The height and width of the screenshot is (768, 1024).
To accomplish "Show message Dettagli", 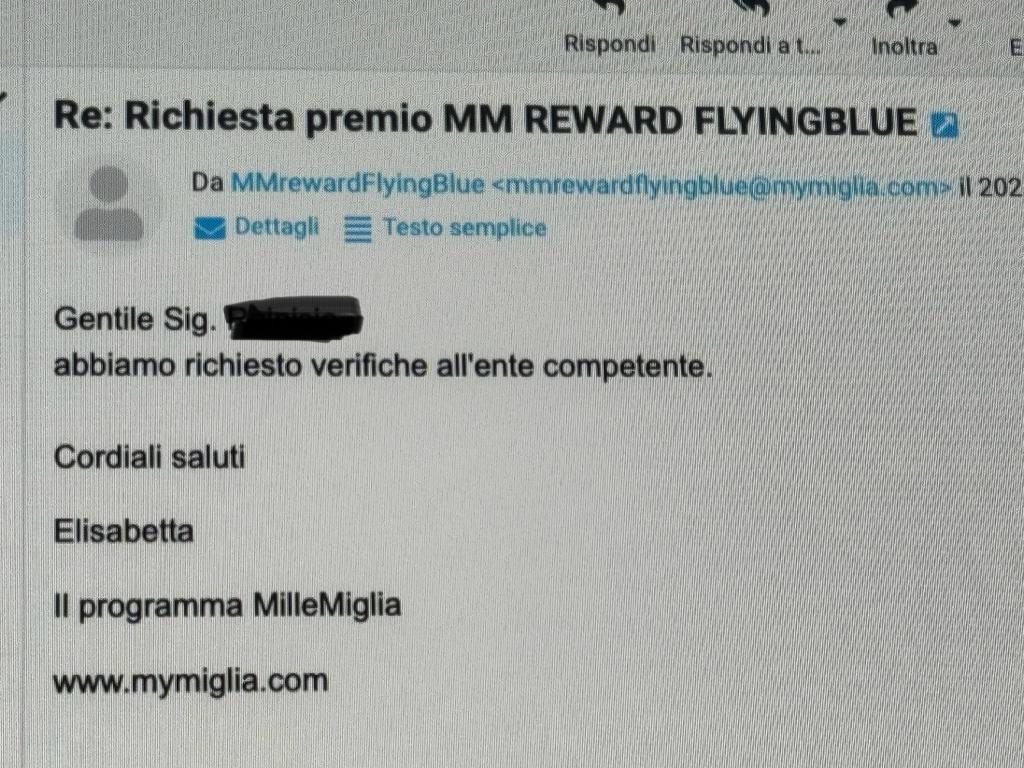I will click(x=258, y=228).
